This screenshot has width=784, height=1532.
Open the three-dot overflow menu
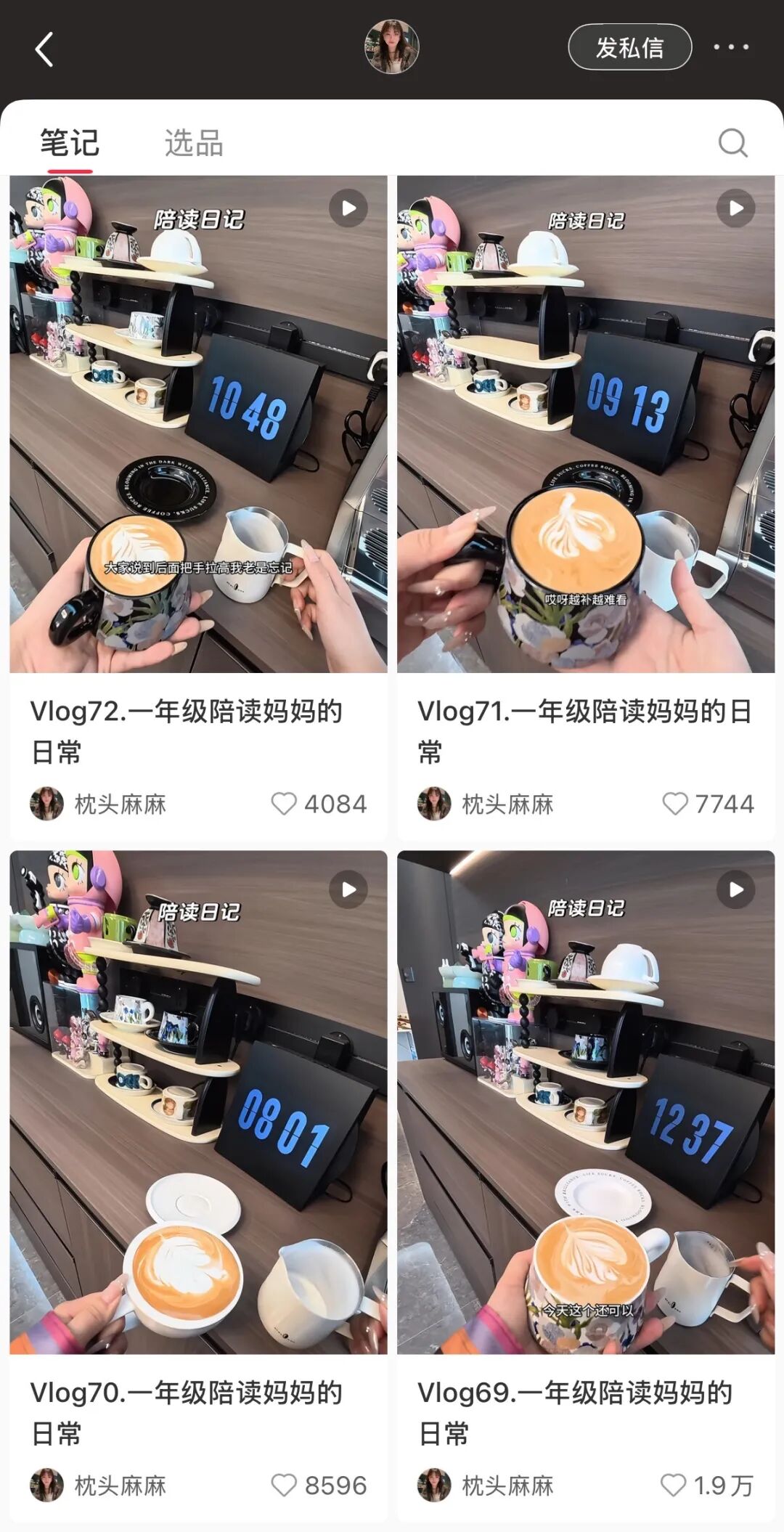point(730,47)
